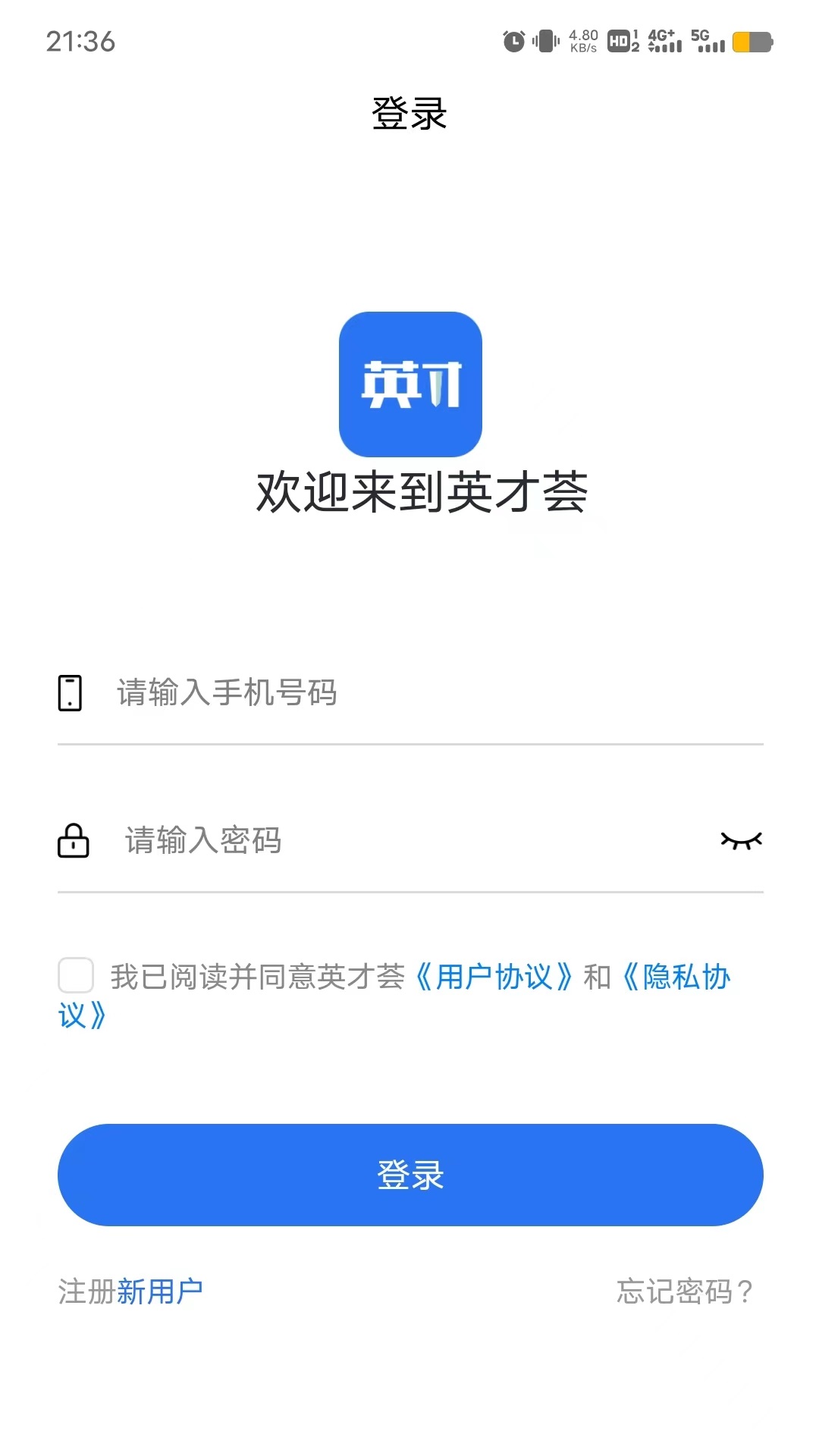819x1456 pixels.
Task: Click the 登录 title at the top
Action: click(409, 112)
